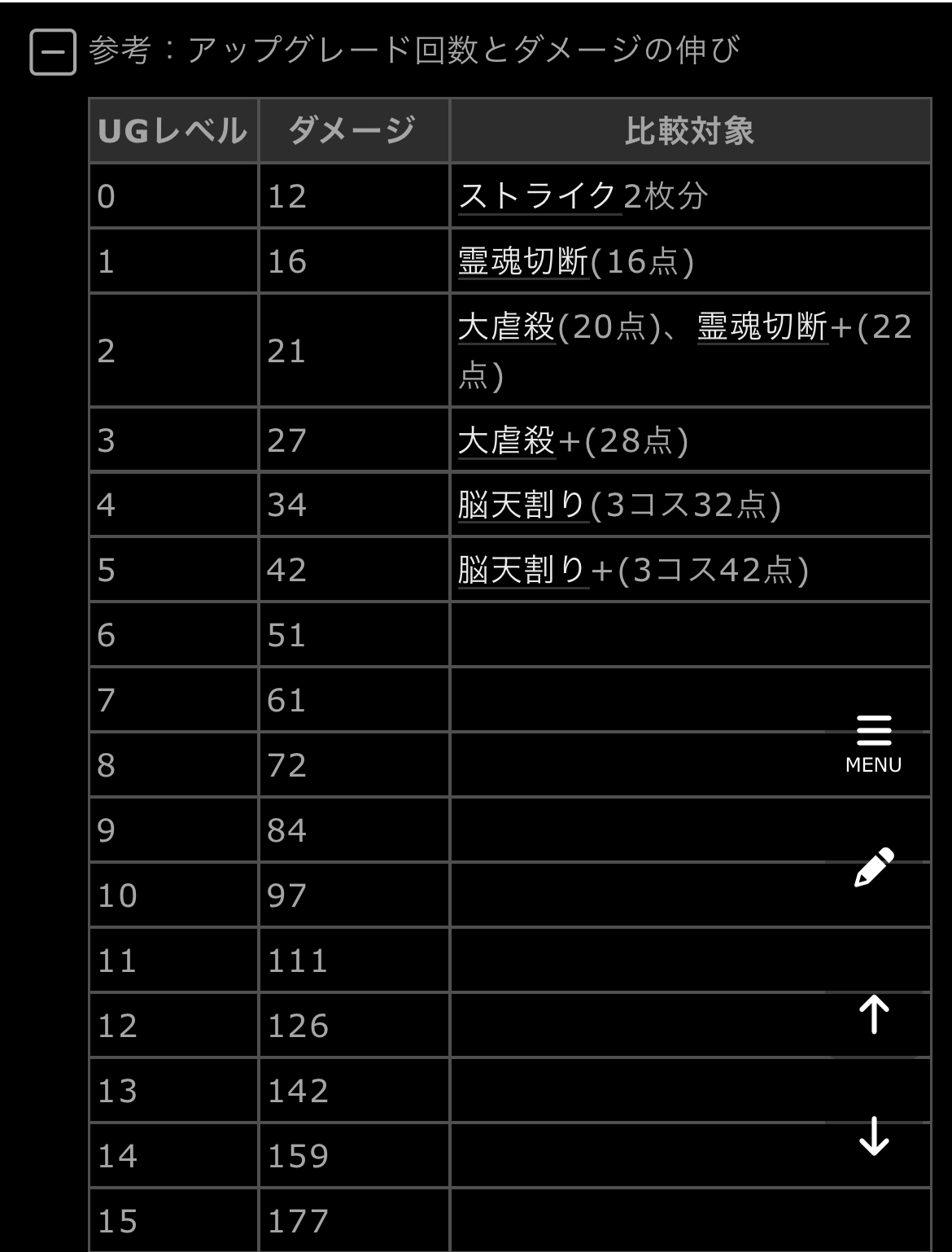The height and width of the screenshot is (1252, 952).
Task: Open the 大虐殺 link in the 20点 row
Action: [x=506, y=326]
